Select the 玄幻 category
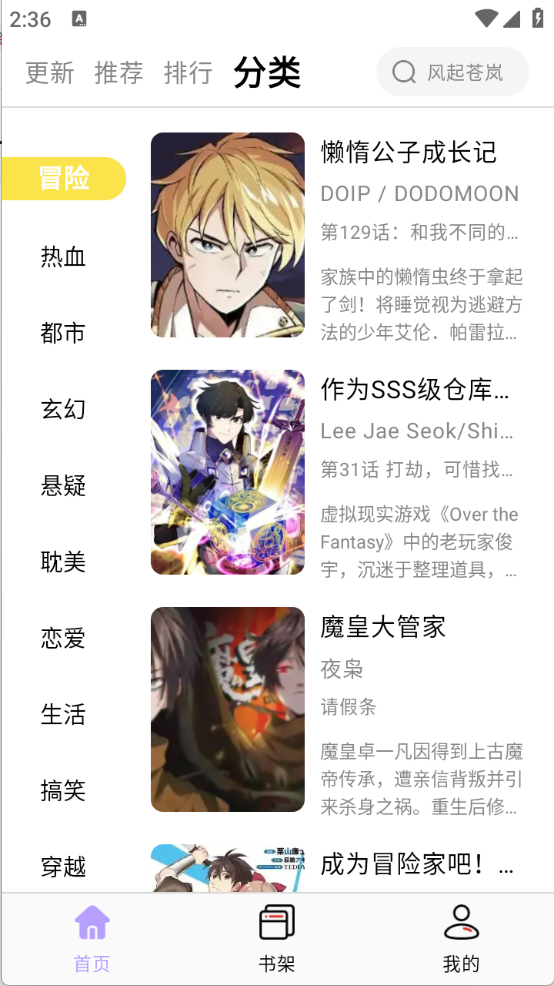The image size is (554, 986). pyautogui.click(x=63, y=409)
